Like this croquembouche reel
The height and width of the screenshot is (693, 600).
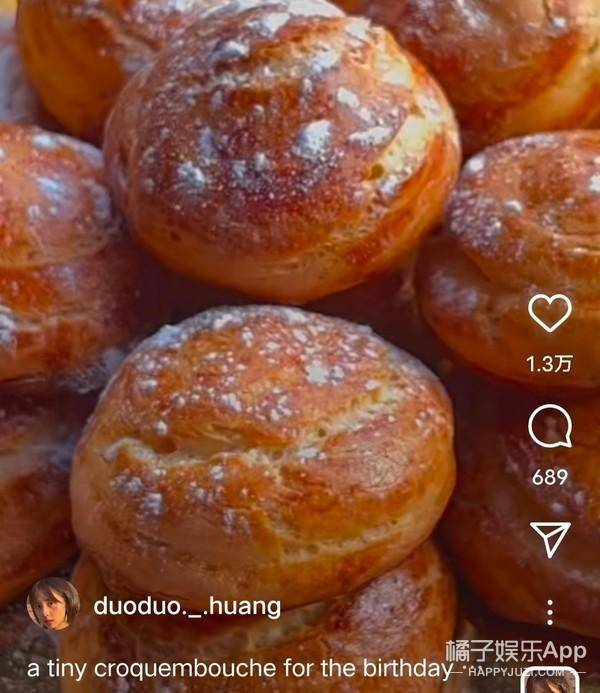[x=549, y=314]
